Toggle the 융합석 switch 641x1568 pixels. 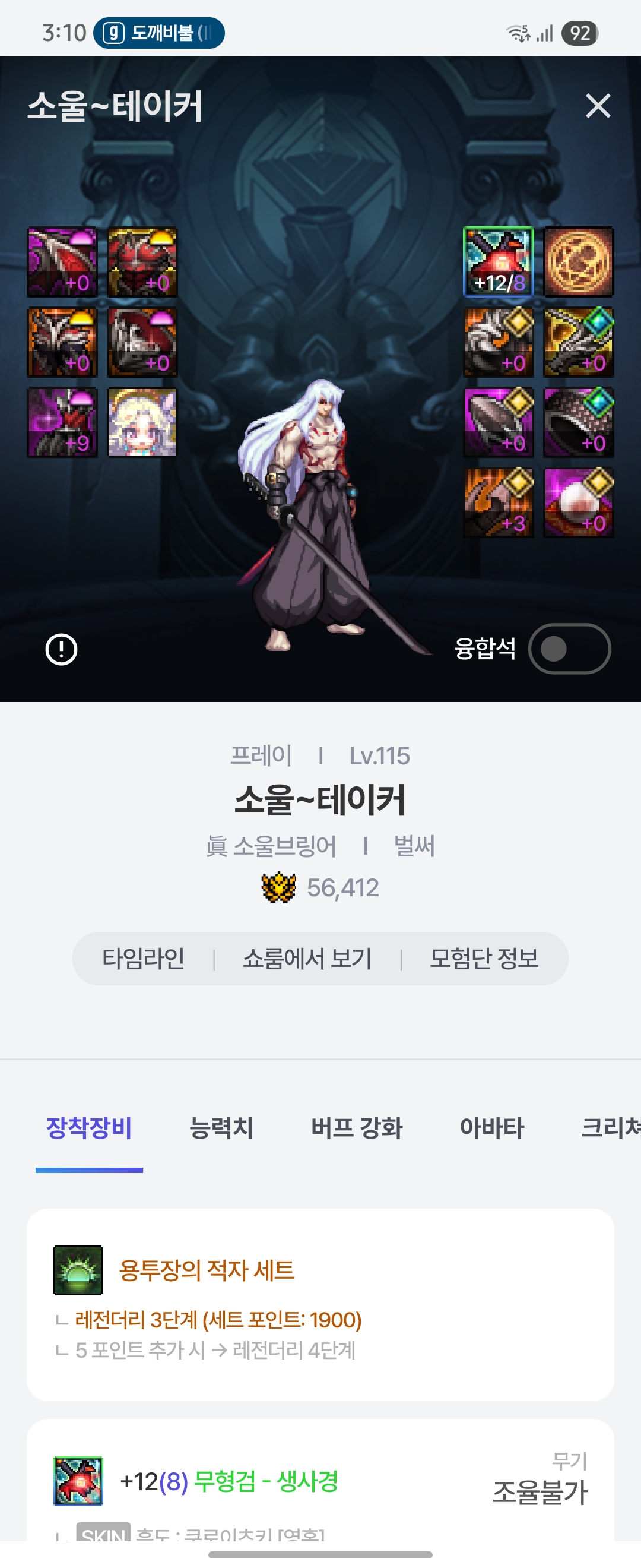(x=569, y=649)
